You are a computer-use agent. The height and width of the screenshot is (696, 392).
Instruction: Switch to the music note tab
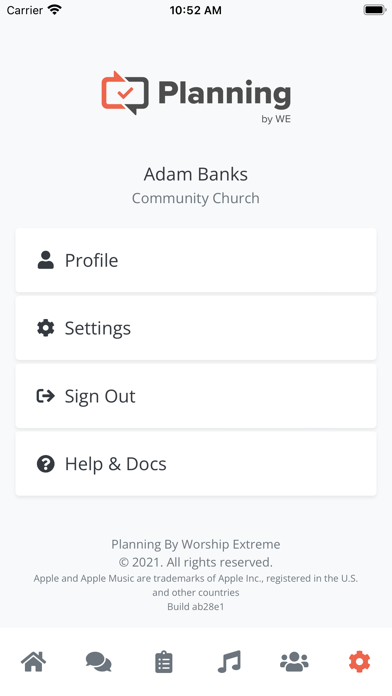click(229, 662)
